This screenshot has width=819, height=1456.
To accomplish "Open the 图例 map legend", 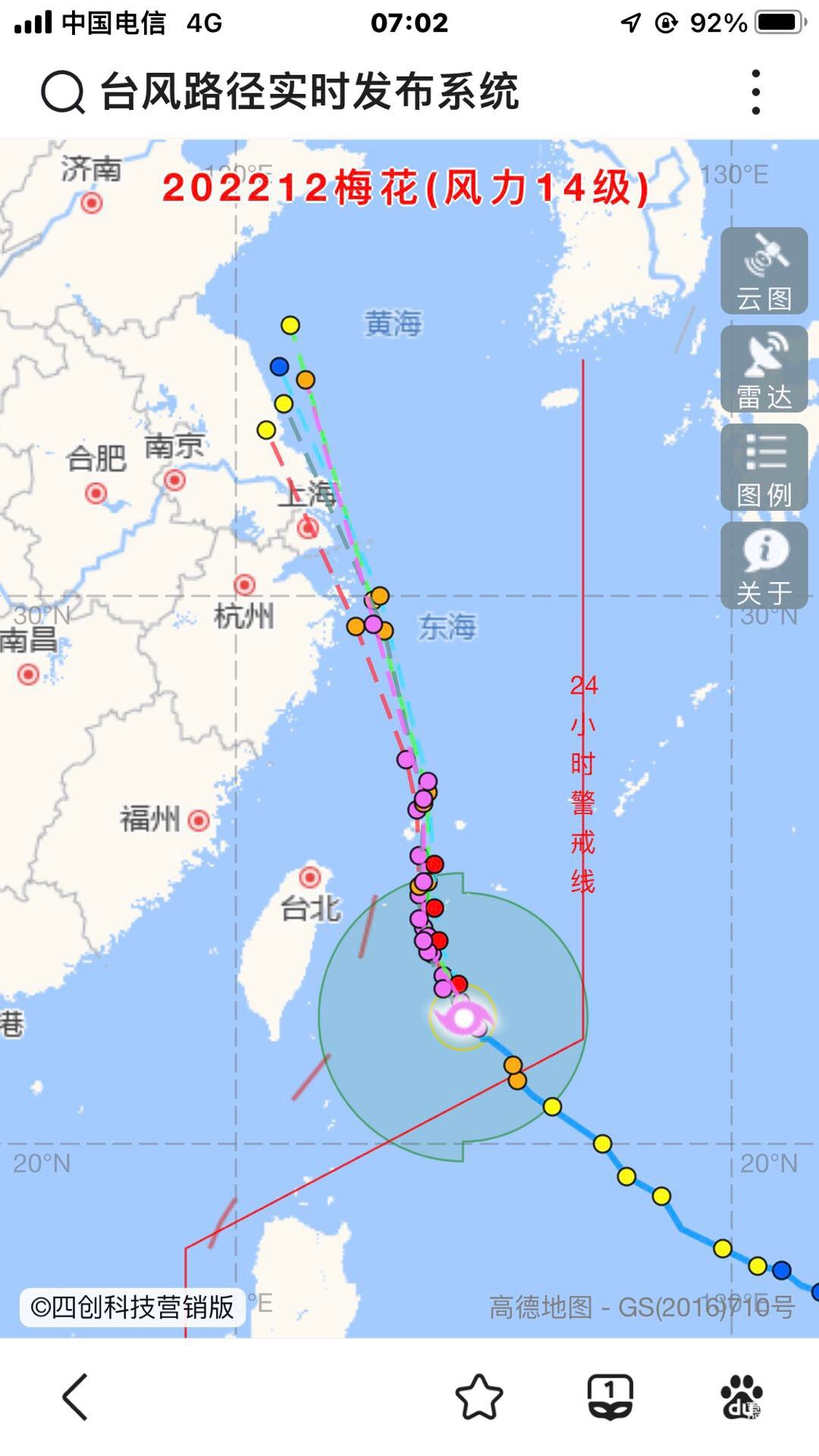I will point(764,467).
